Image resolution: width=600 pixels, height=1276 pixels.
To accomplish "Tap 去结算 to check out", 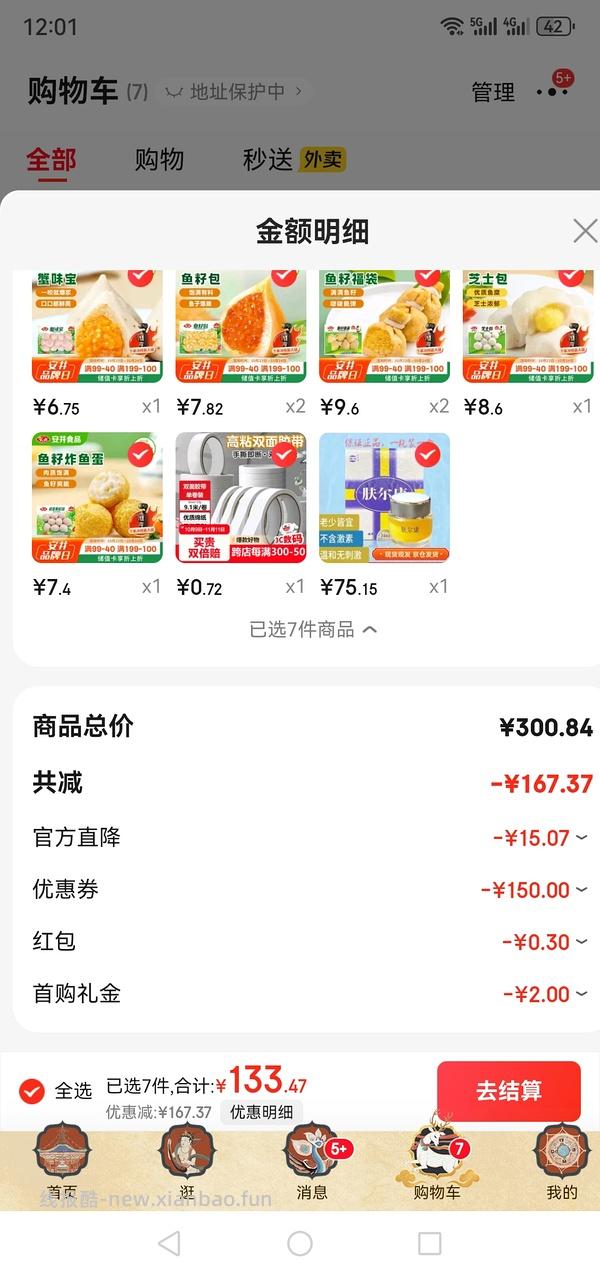I will (508, 1091).
